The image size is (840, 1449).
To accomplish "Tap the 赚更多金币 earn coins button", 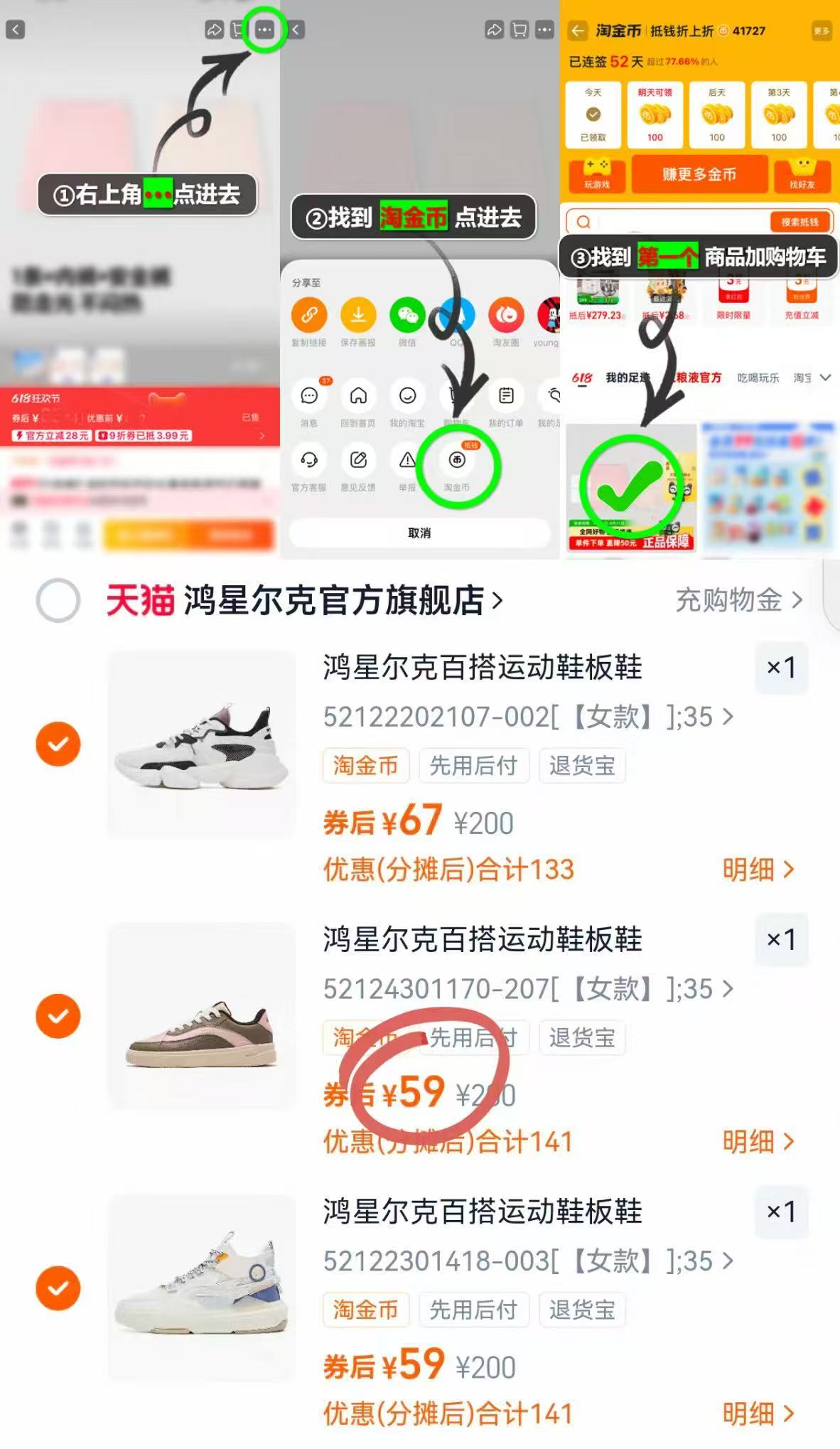I will (x=699, y=174).
